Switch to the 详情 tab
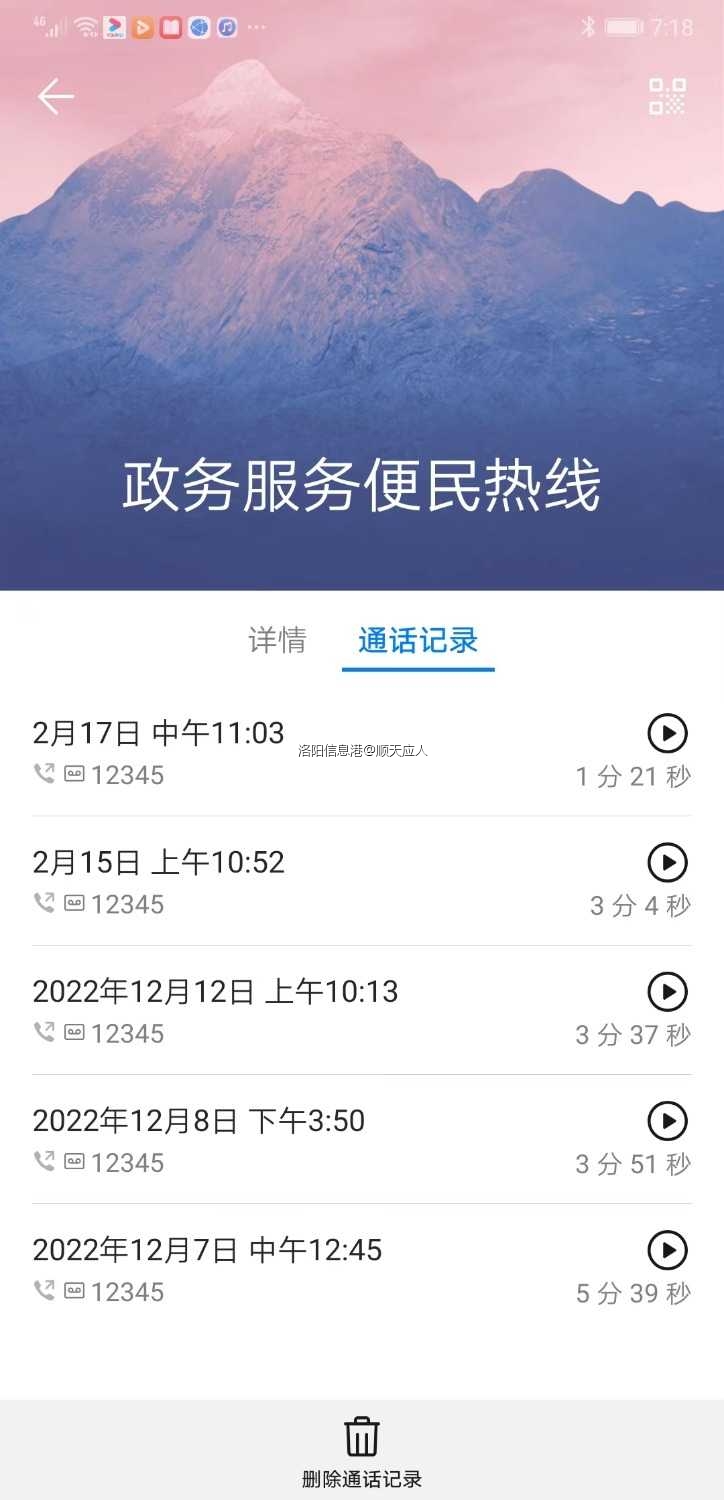This screenshot has height=1500, width=724. click(277, 640)
